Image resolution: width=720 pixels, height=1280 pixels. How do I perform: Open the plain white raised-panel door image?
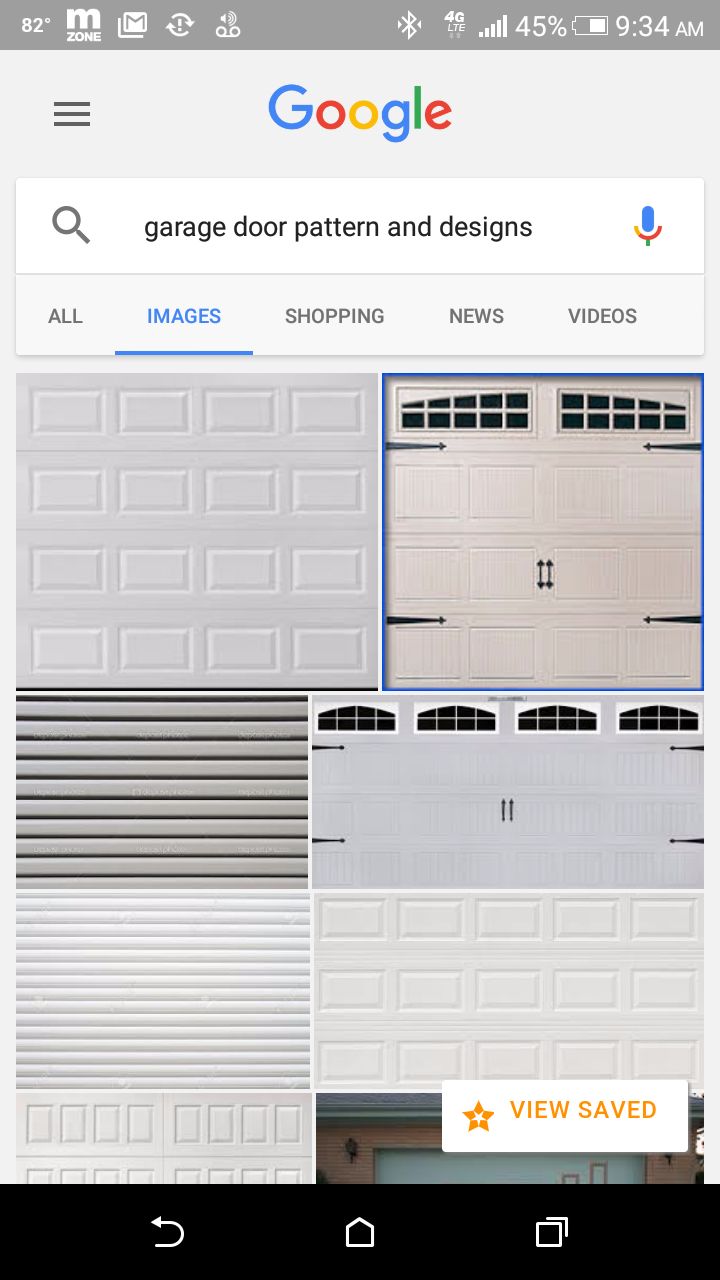[197, 531]
